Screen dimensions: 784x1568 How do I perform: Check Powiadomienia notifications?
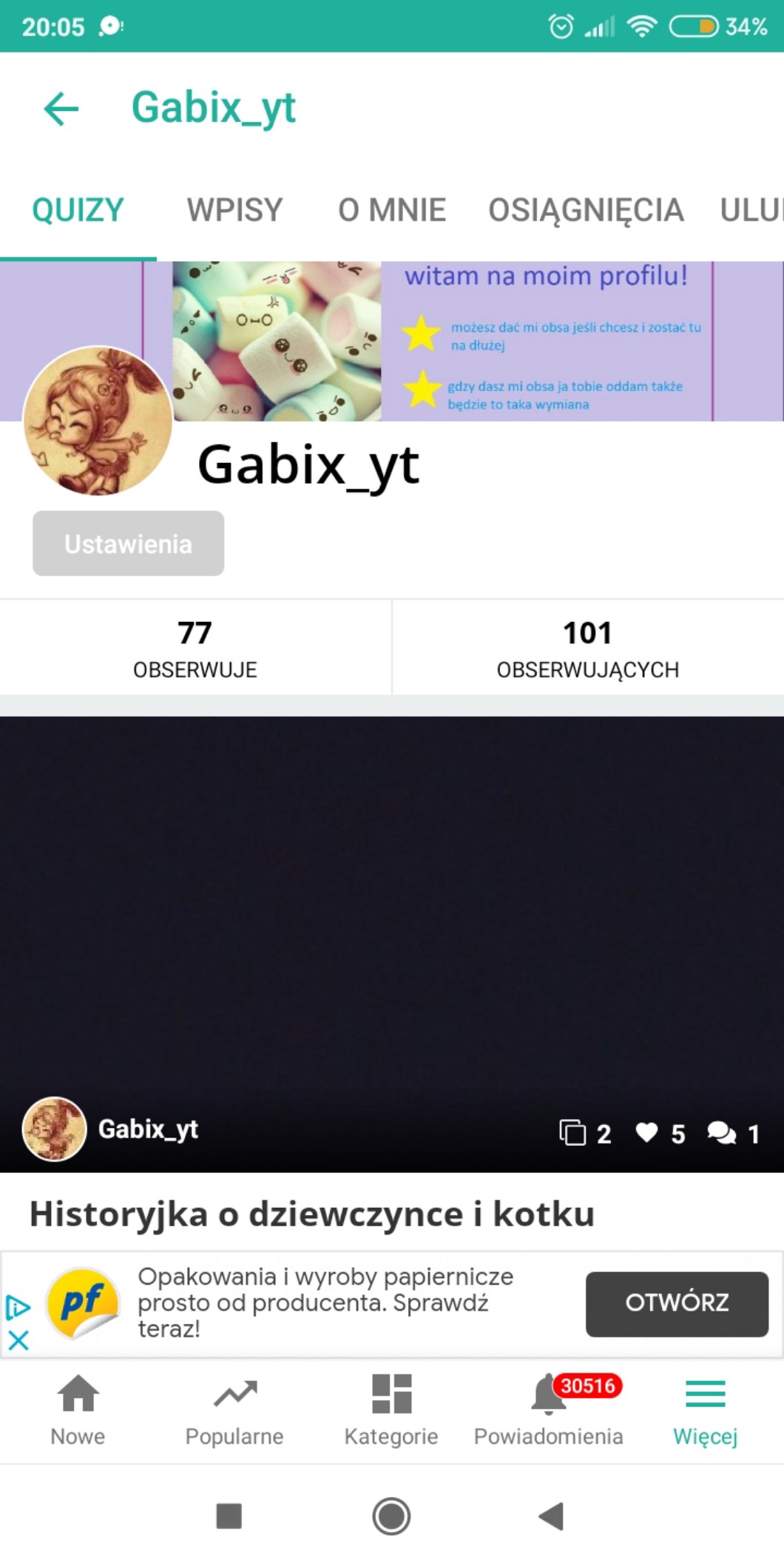pyautogui.click(x=548, y=1410)
